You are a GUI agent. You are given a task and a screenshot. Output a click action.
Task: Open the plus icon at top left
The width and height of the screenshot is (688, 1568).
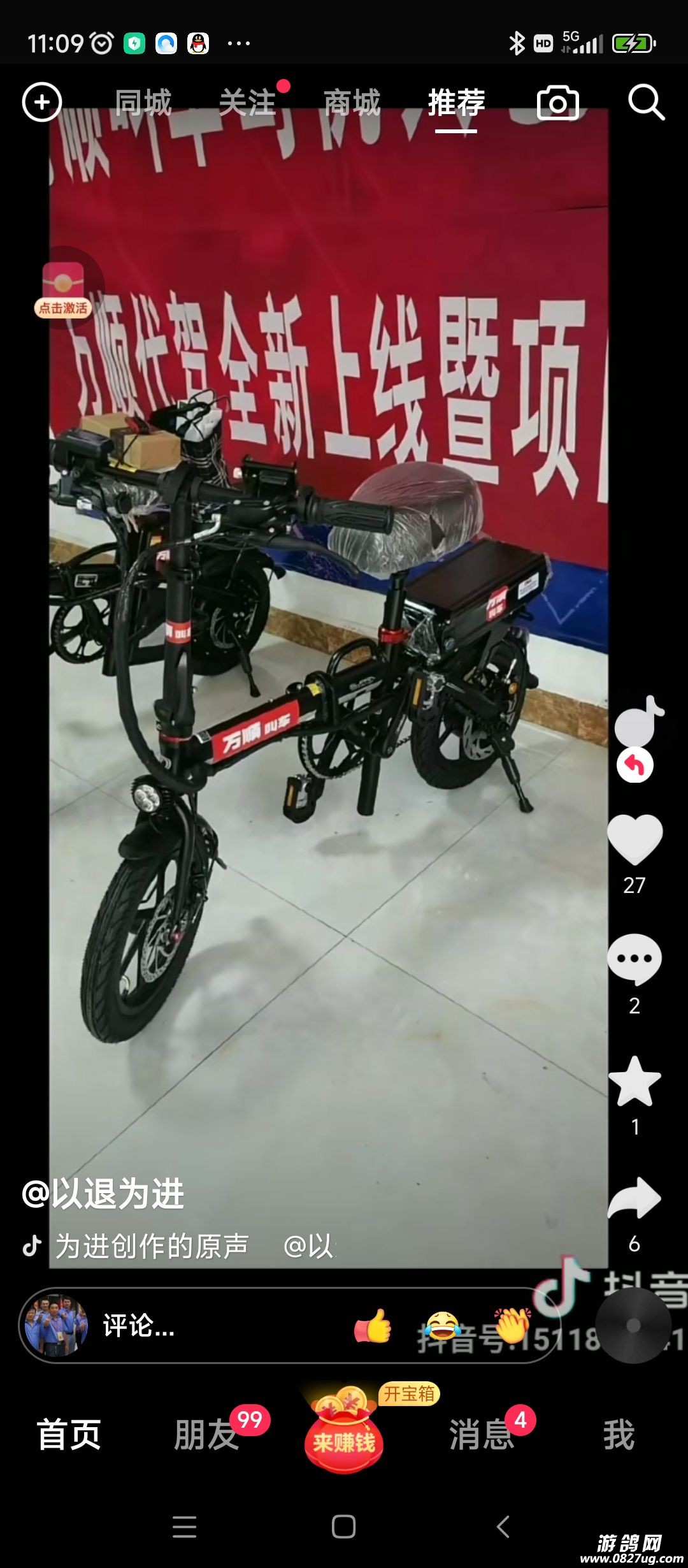(42, 102)
